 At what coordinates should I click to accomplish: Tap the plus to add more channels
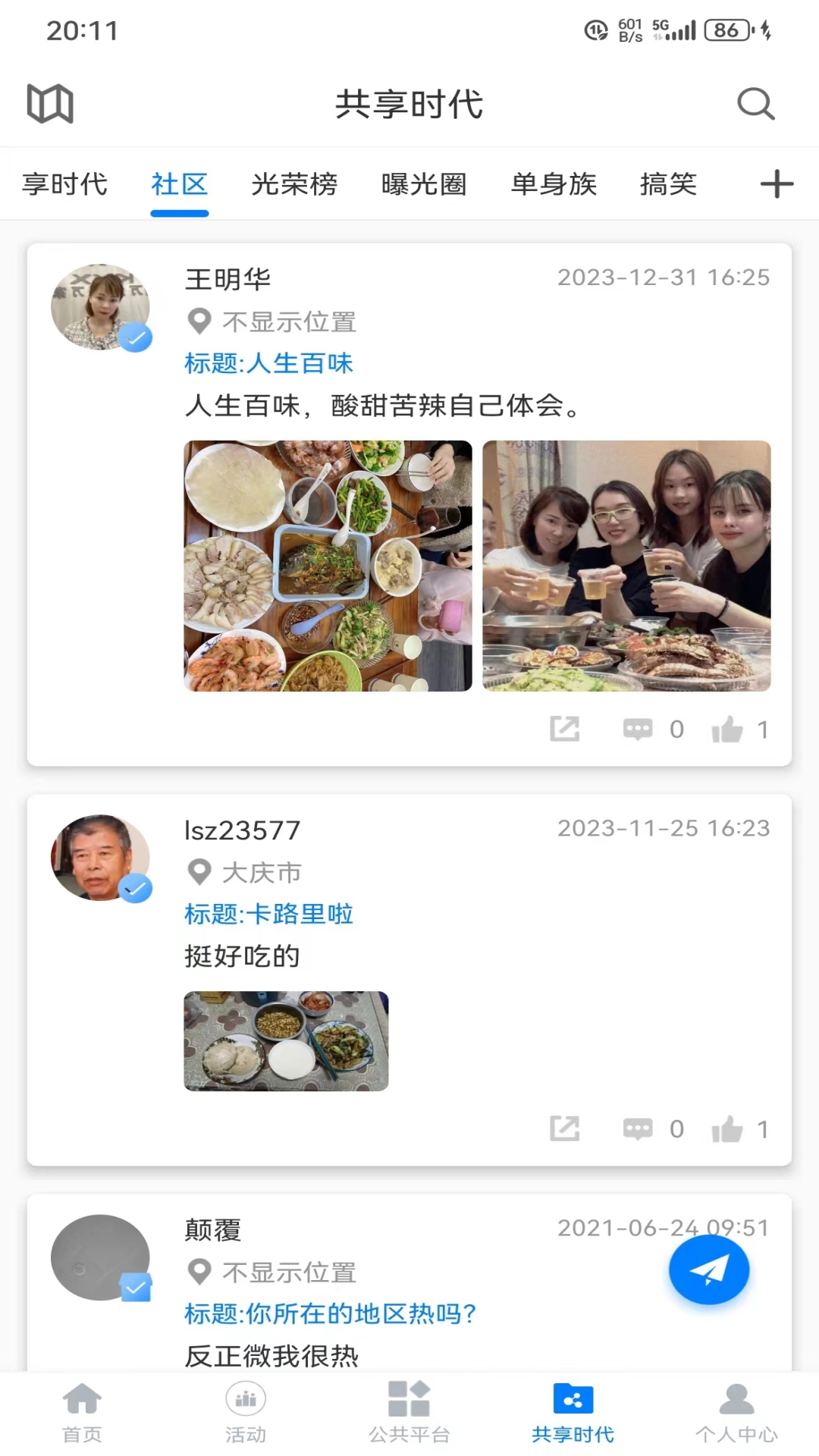pyautogui.click(x=776, y=184)
